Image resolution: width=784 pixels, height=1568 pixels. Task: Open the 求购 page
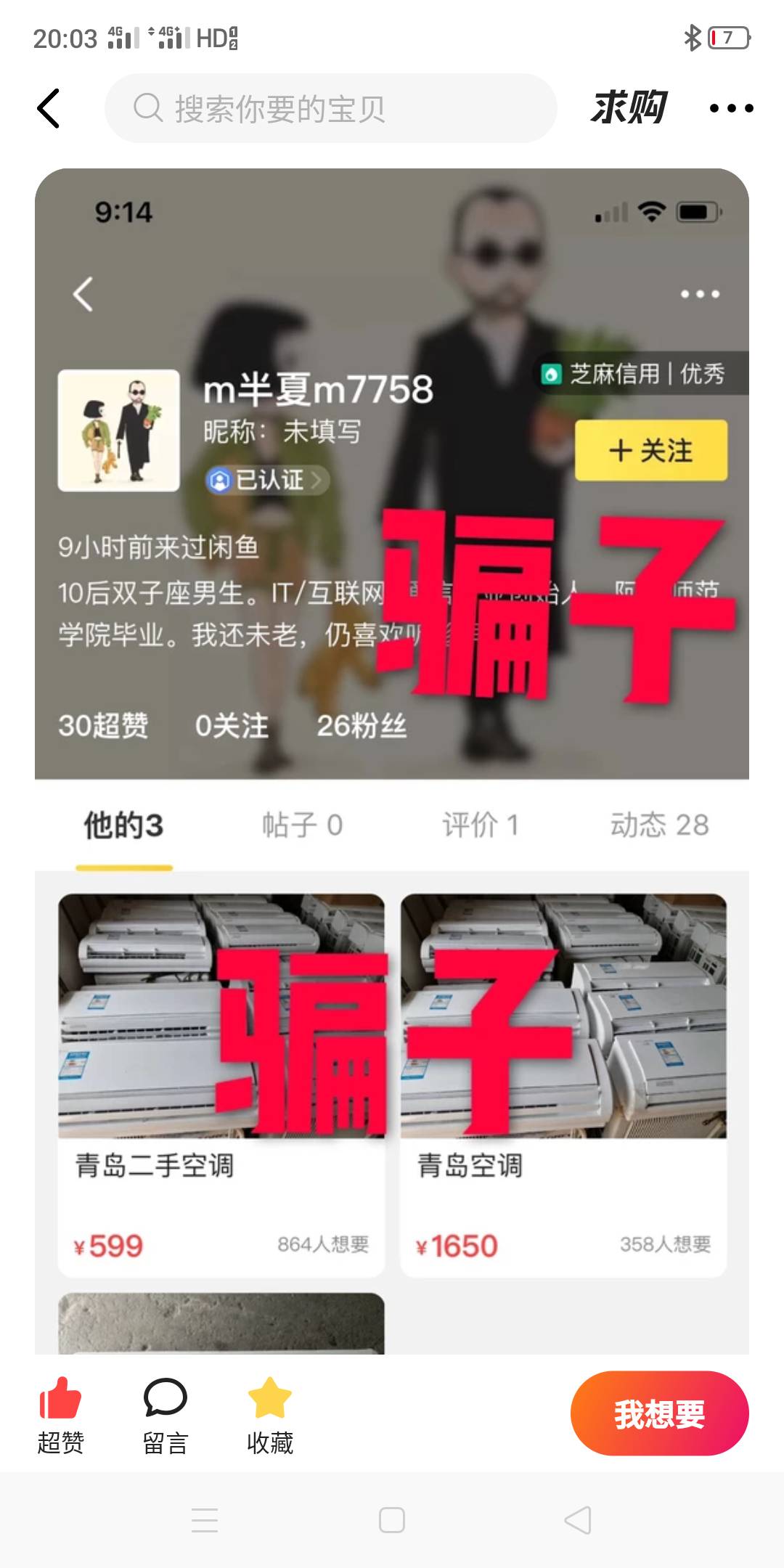tap(629, 107)
